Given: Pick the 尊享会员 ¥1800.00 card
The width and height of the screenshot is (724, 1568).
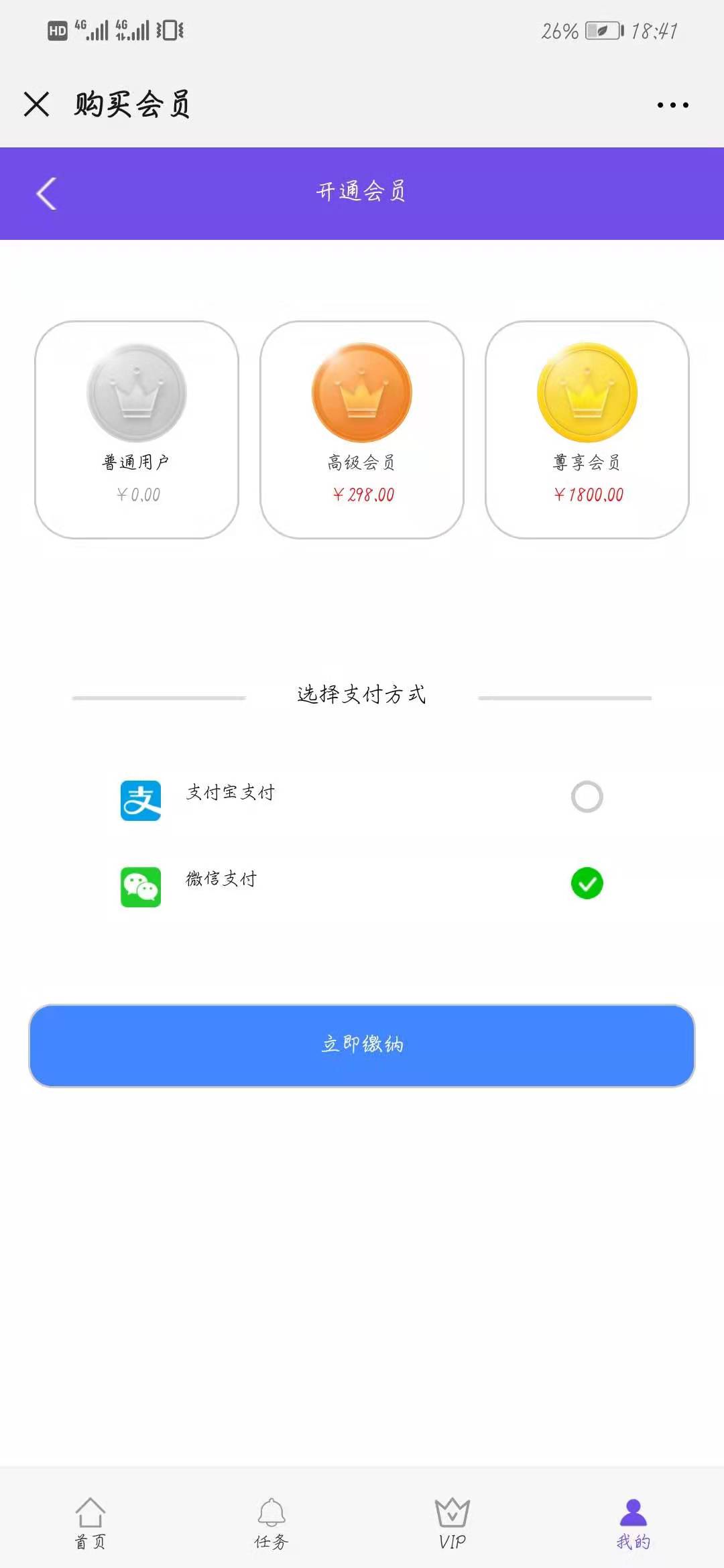Looking at the screenshot, I should click(587, 430).
